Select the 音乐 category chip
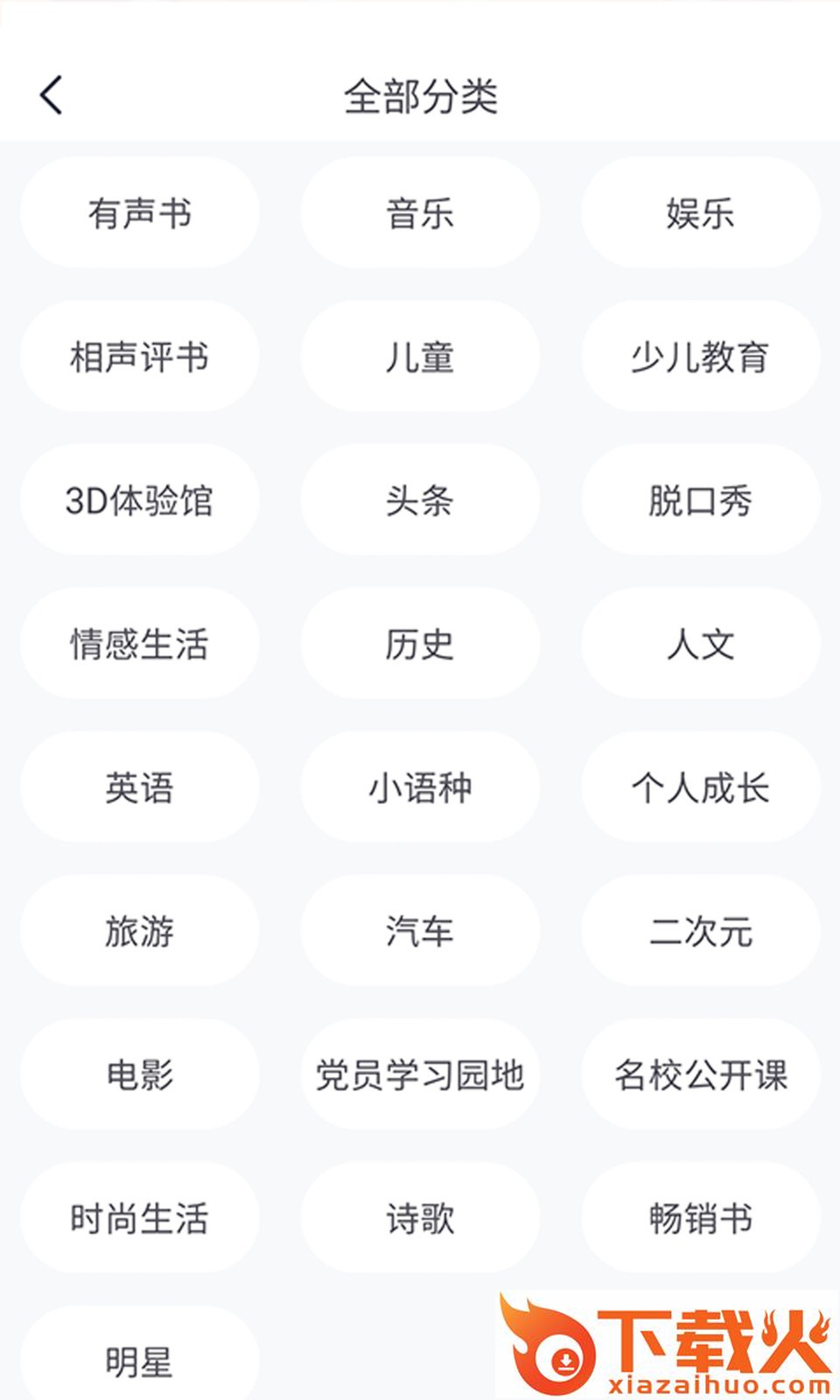 pos(420,213)
